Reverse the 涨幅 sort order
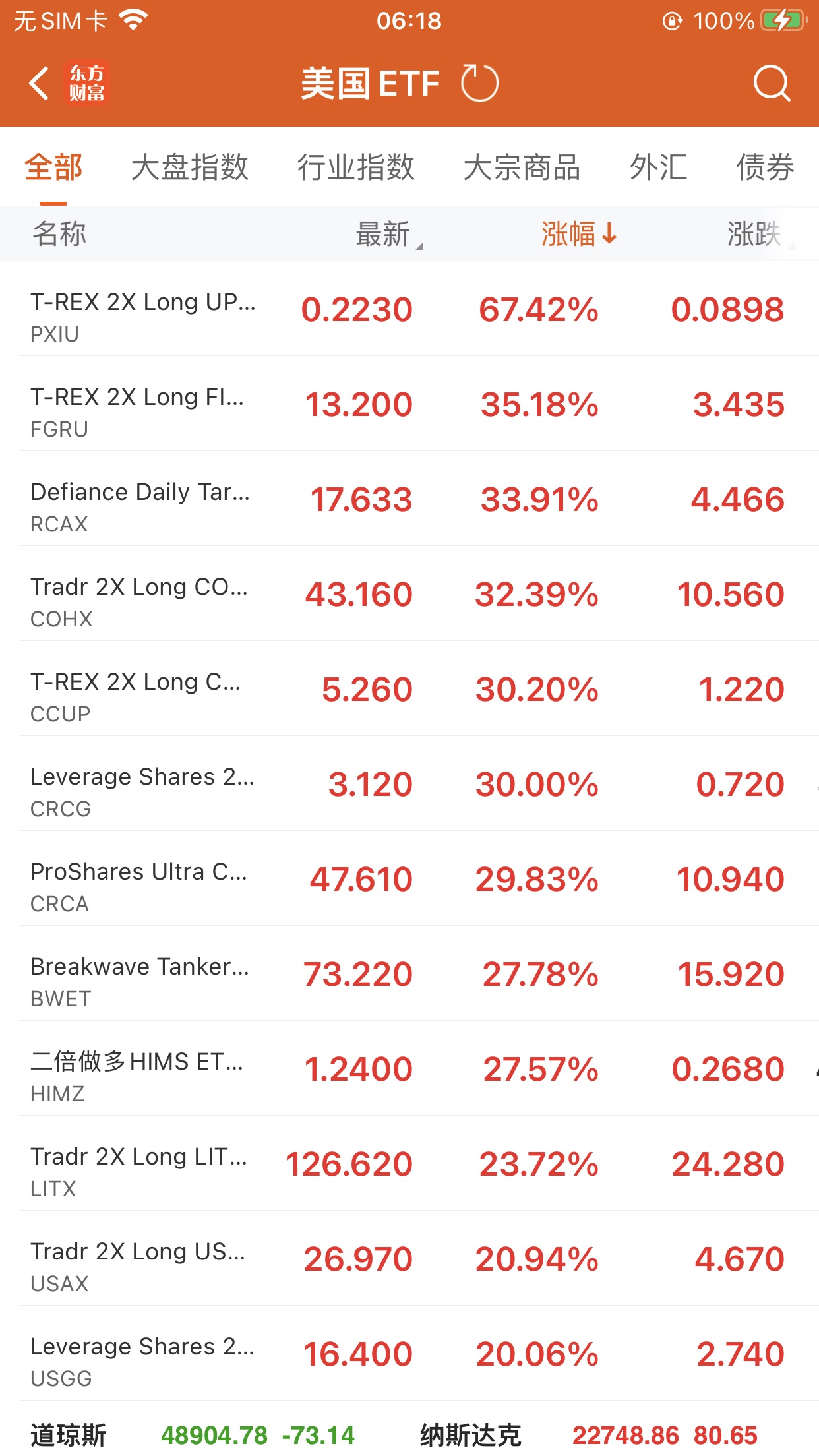The height and width of the screenshot is (1456, 819). click(x=578, y=234)
